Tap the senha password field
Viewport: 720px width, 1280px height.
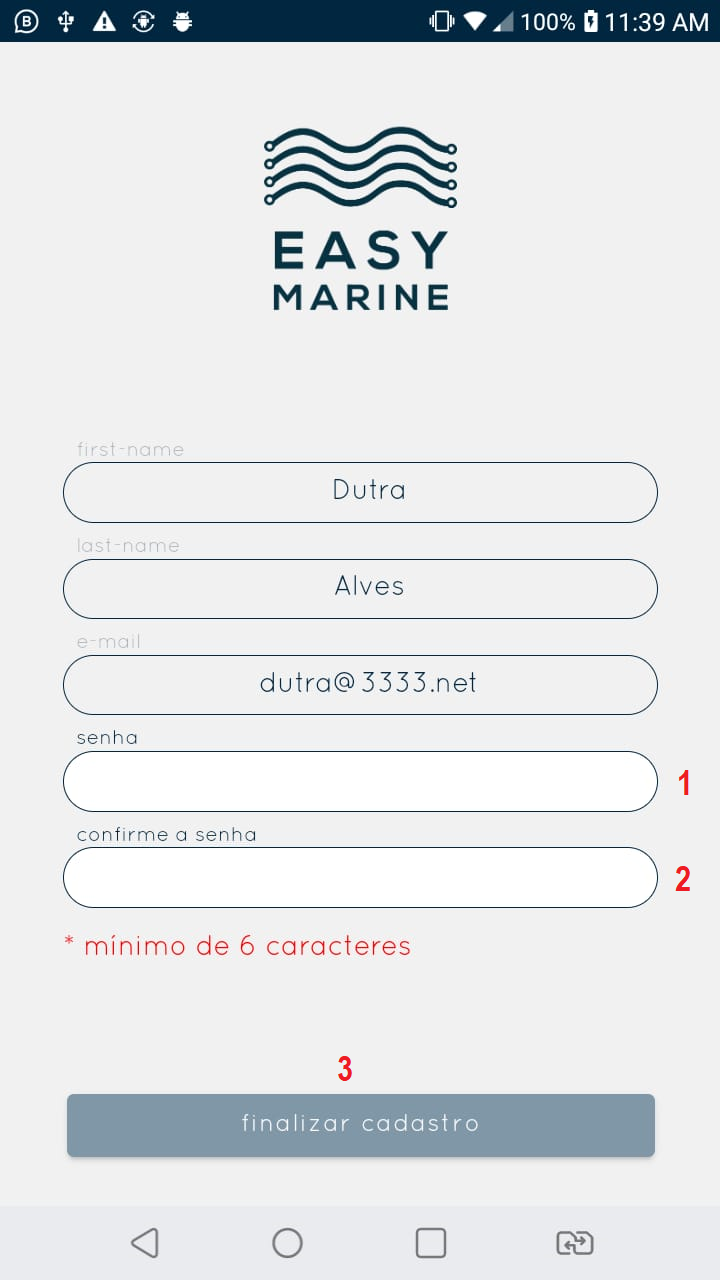point(360,781)
